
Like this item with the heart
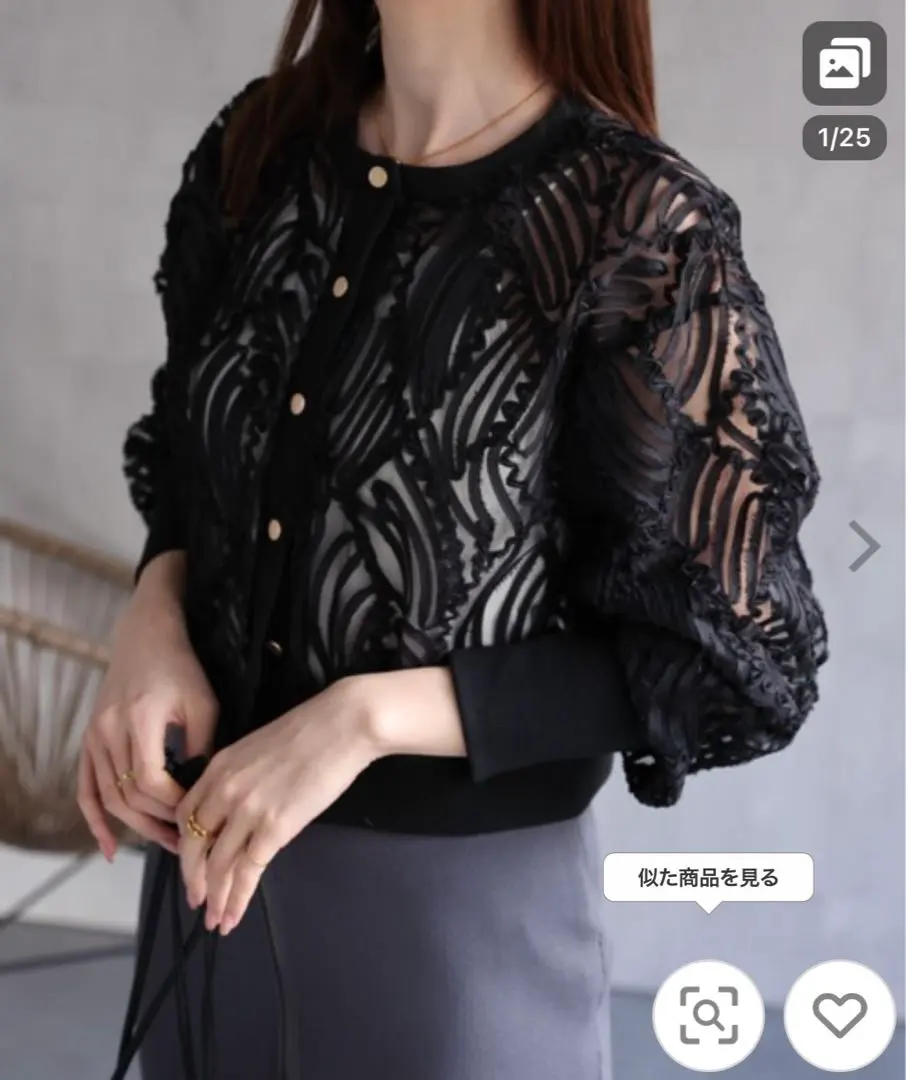pos(839,1016)
